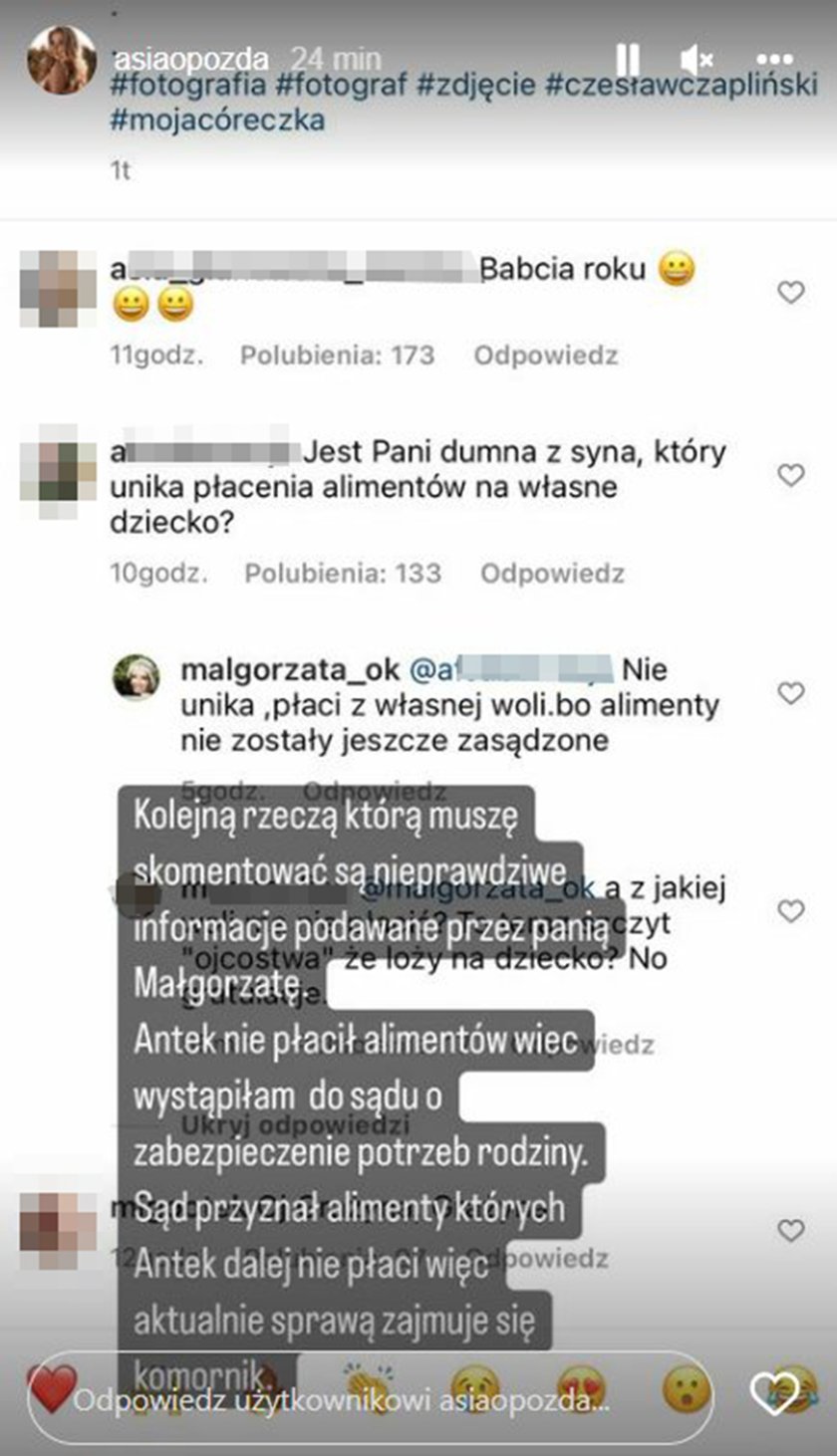Unmute the story sound

tap(696, 59)
